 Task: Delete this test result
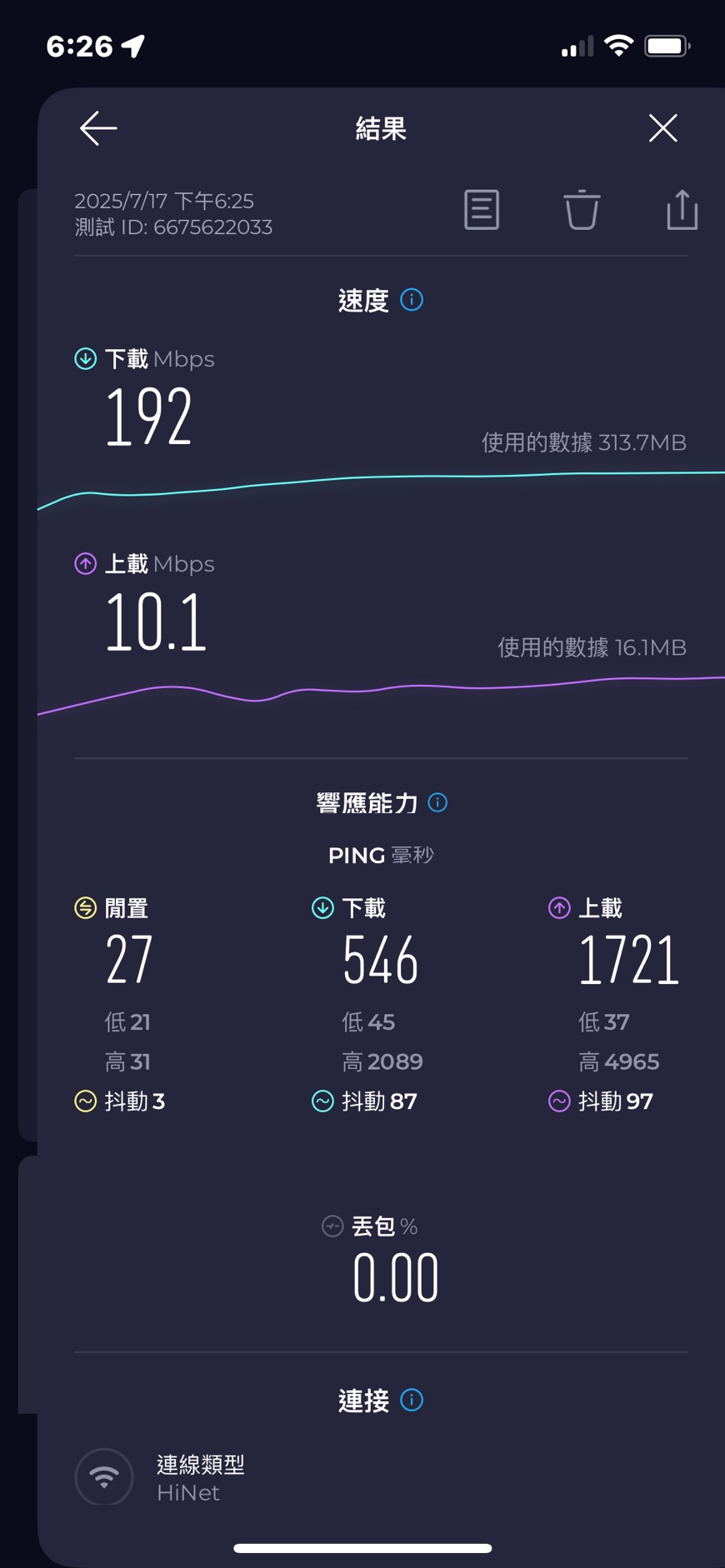(582, 209)
